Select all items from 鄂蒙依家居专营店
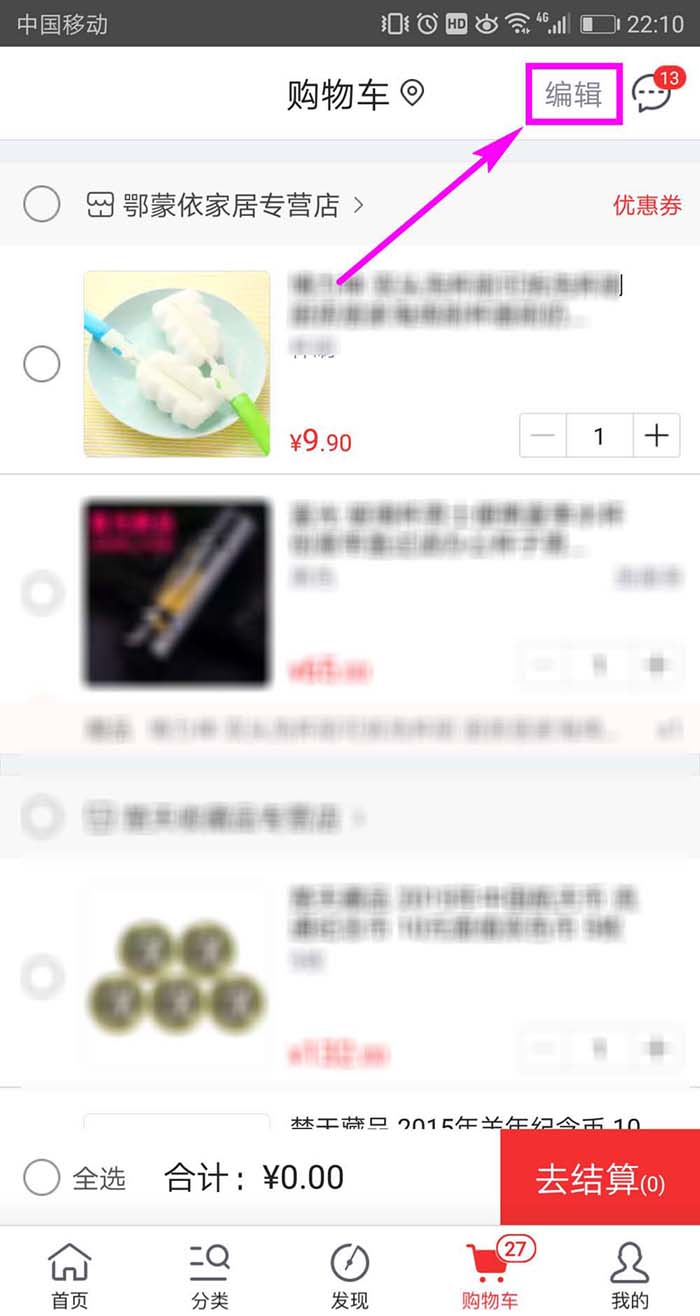 41,206
